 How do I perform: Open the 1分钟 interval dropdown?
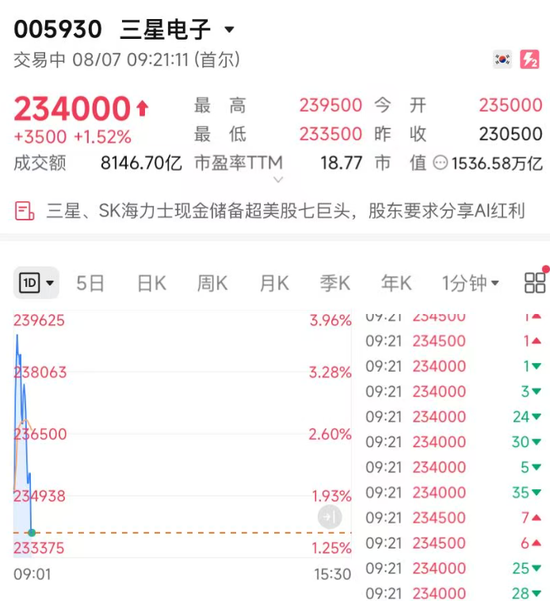(x=470, y=283)
